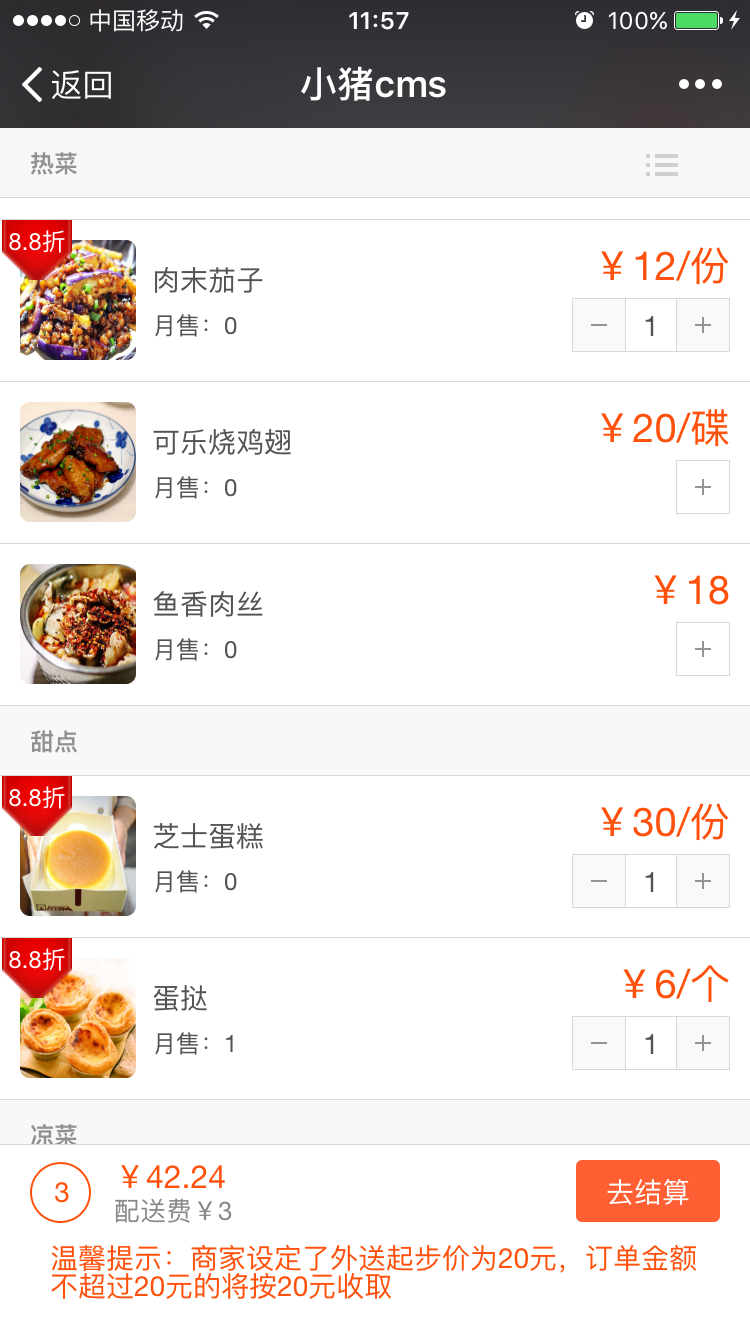
Task: Add 可乐烧鸡翅 to the cart
Action: [703, 487]
